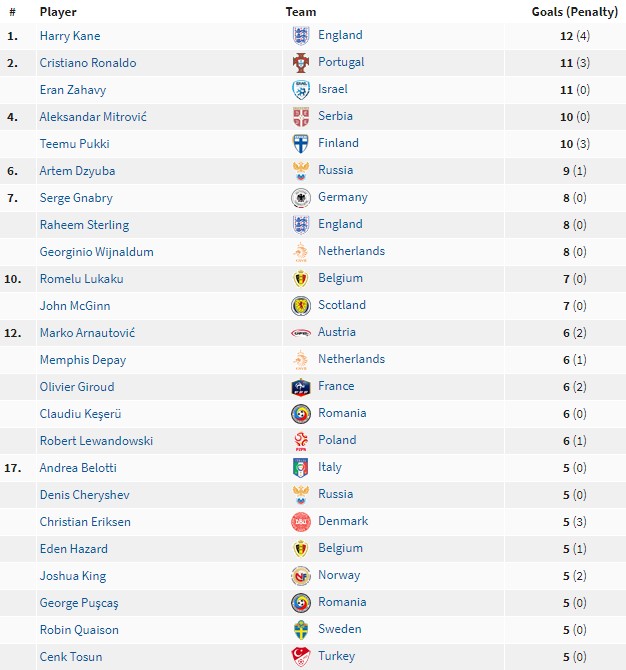The height and width of the screenshot is (670, 626).
Task: Open Cristiano Ronaldo's profile link
Action: [x=87, y=63]
